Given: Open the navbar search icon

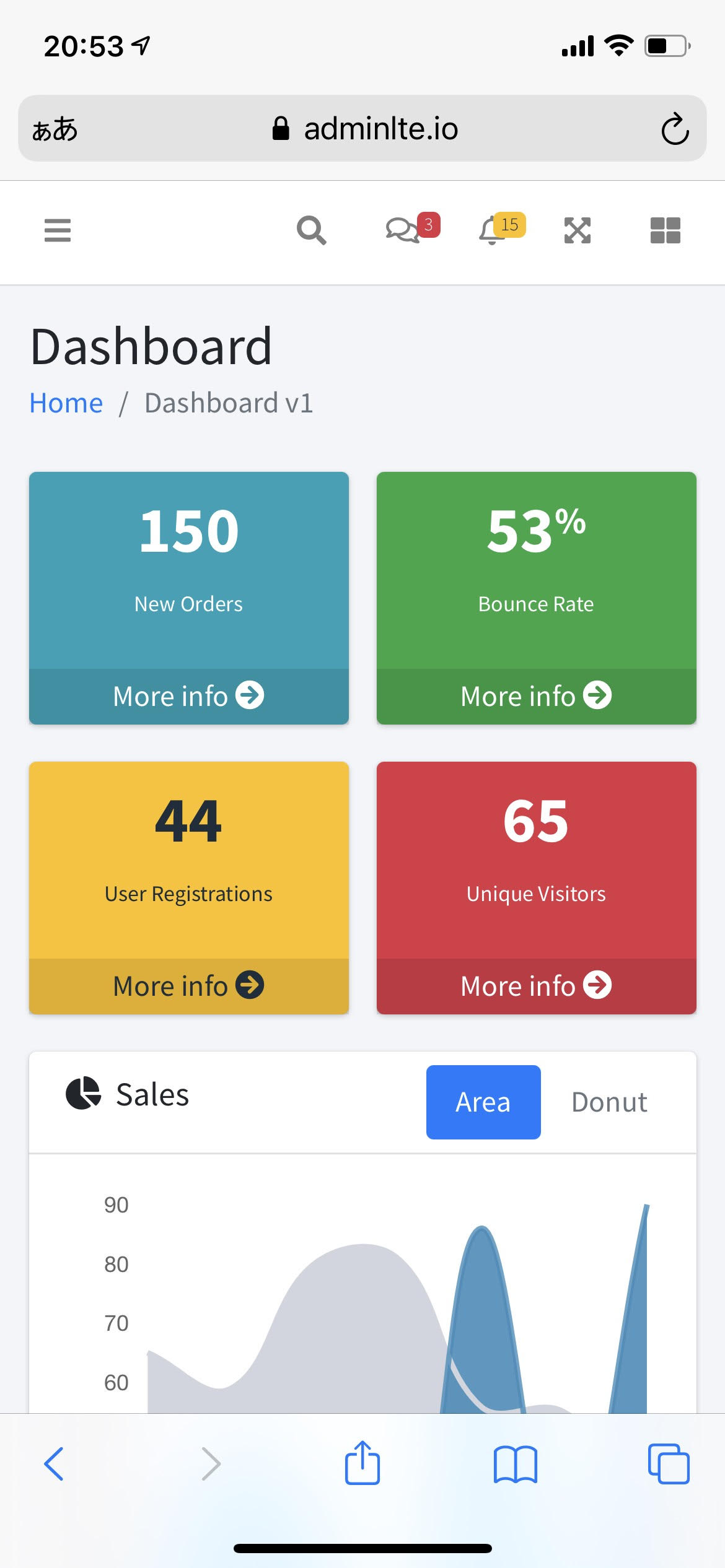Looking at the screenshot, I should tap(311, 230).
